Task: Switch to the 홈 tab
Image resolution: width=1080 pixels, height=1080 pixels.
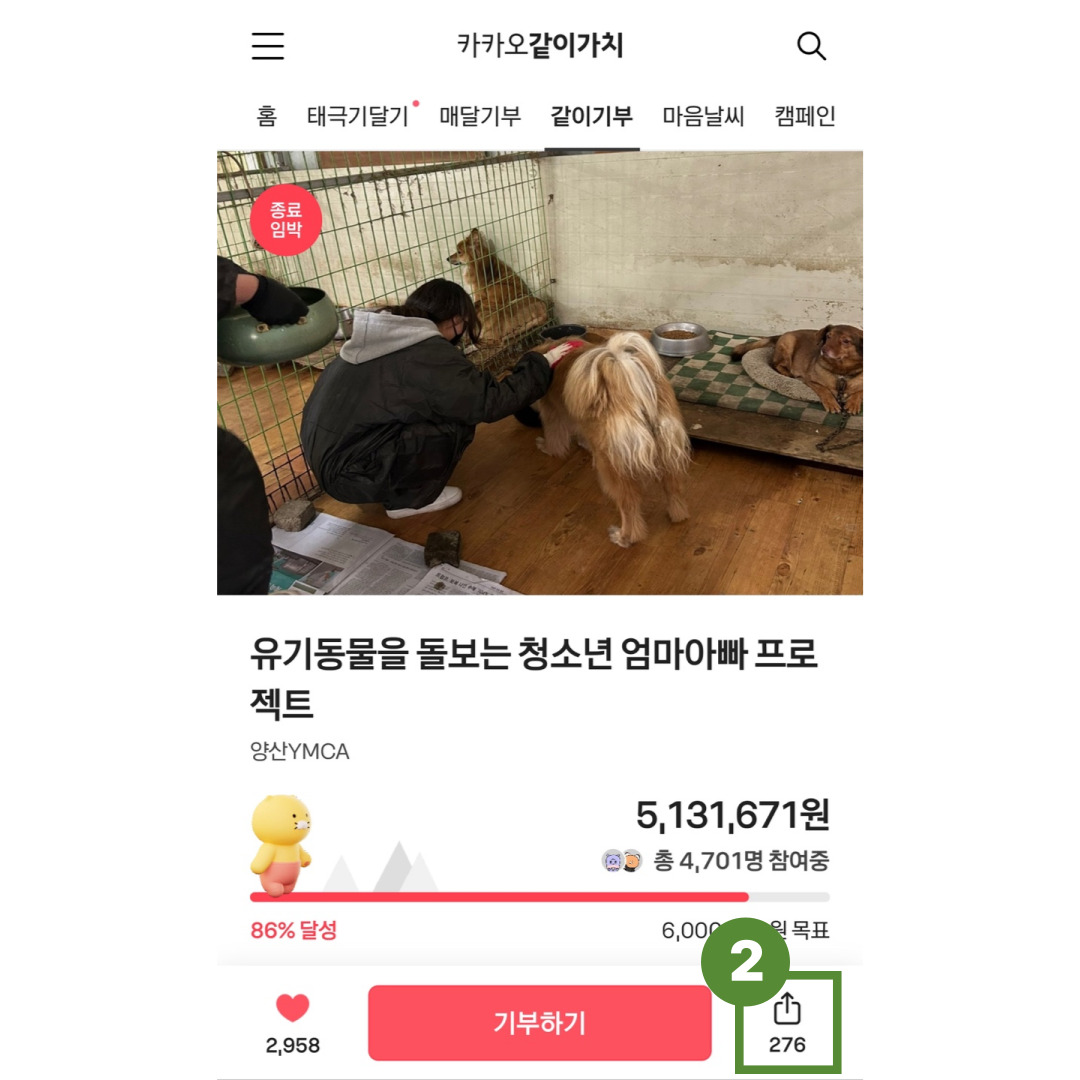Action: pos(266,117)
